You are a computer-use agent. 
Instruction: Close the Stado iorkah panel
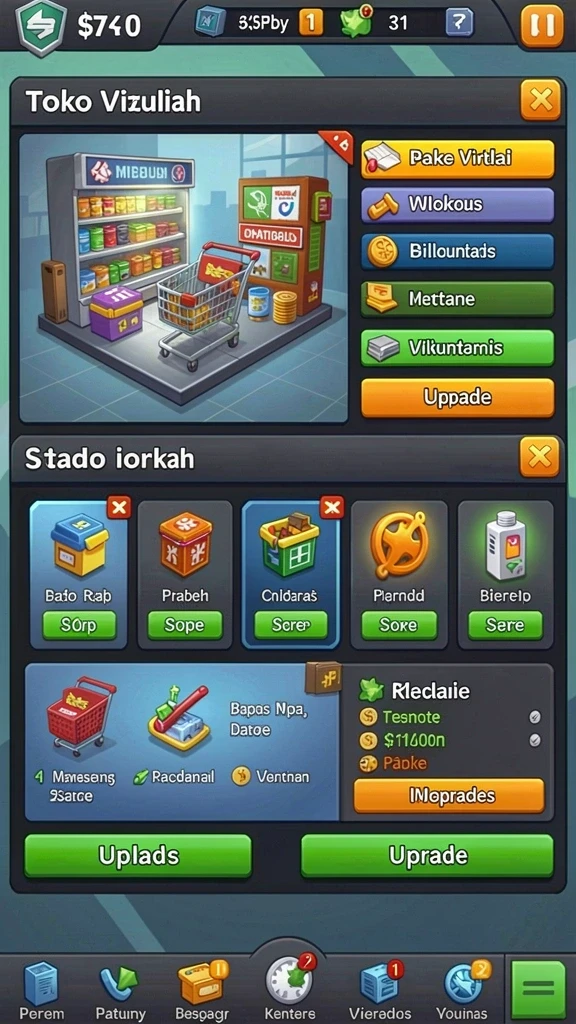(x=539, y=456)
